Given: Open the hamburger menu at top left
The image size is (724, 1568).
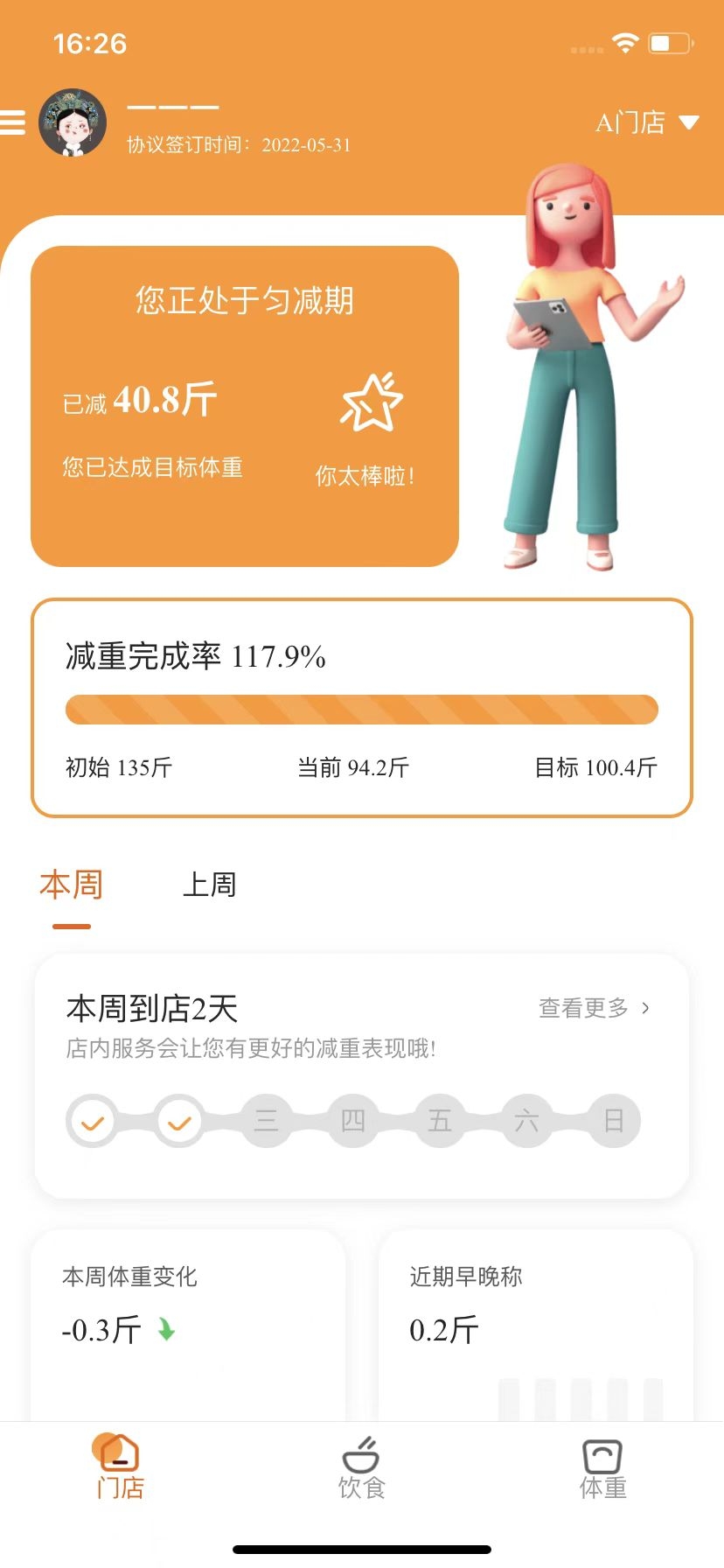Looking at the screenshot, I should 12,122.
